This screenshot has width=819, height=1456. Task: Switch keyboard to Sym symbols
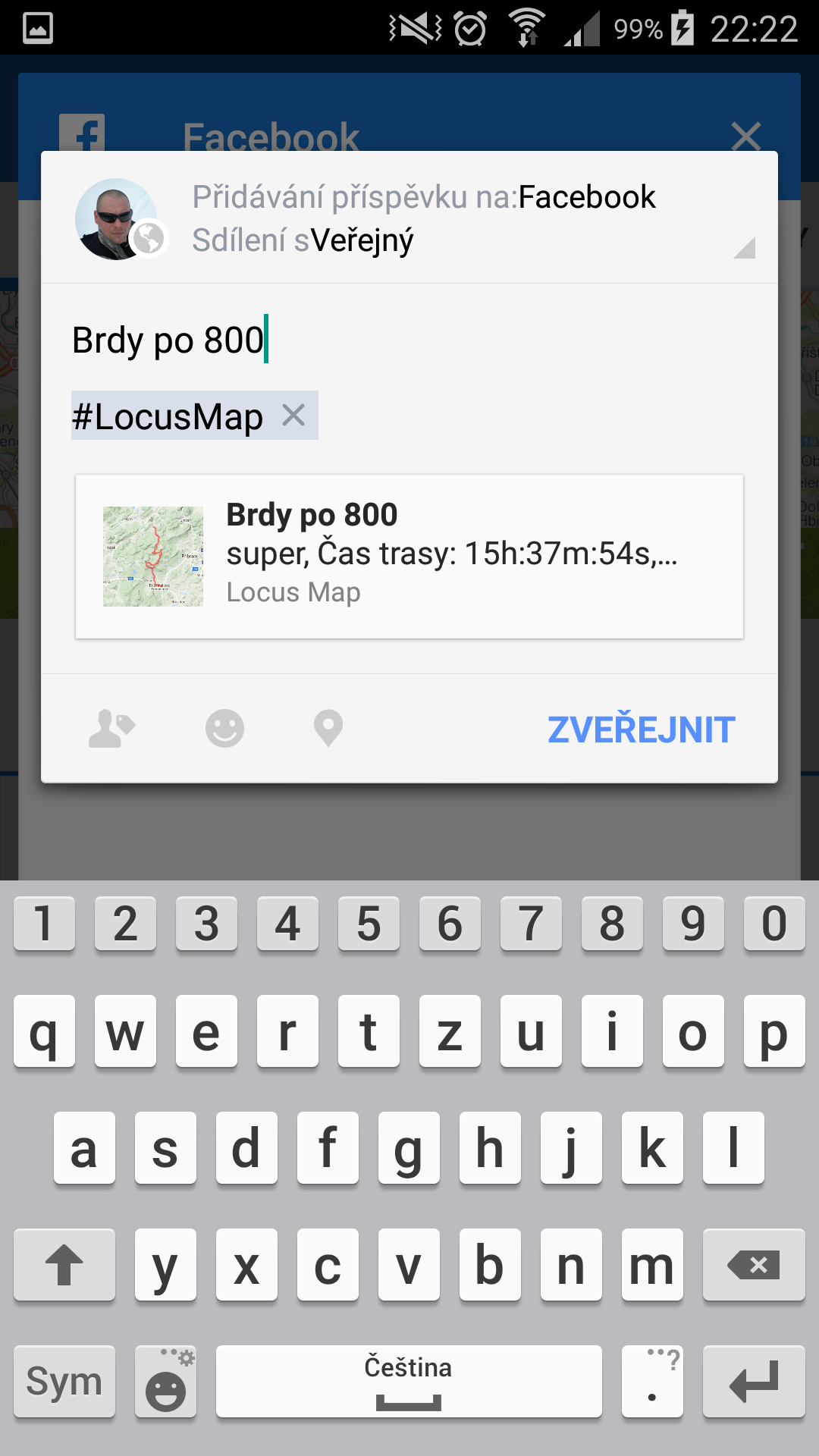point(64,1381)
